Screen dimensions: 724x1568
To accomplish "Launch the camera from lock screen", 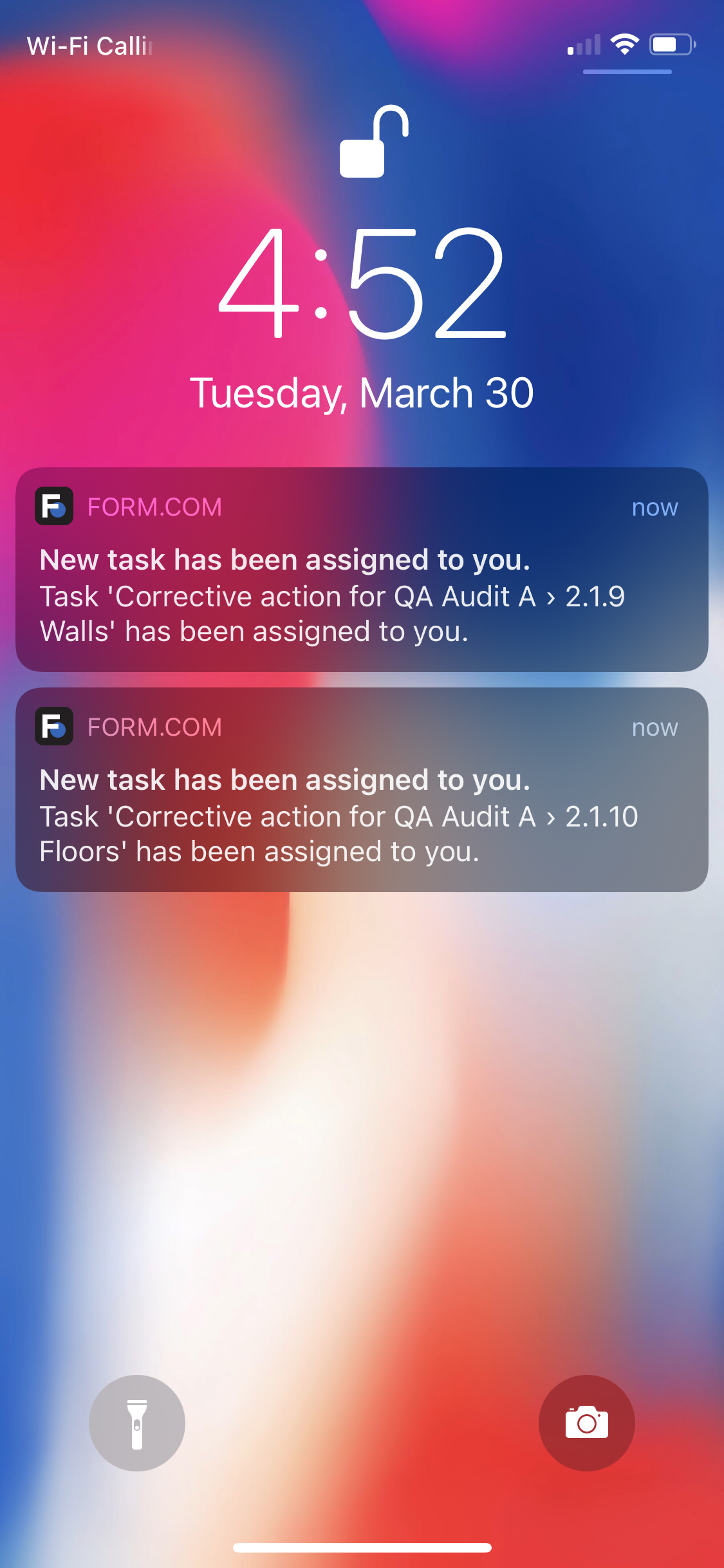I will (586, 1423).
